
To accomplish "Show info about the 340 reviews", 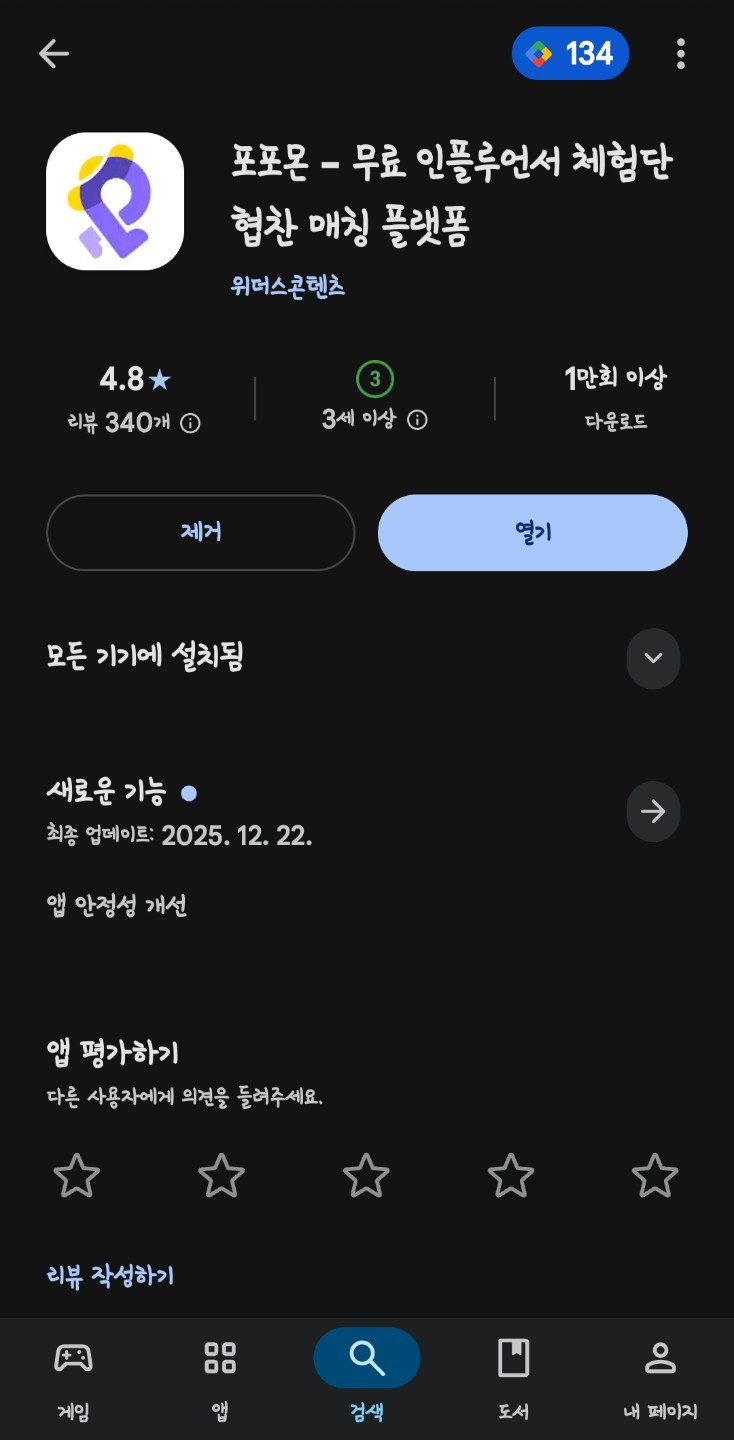I will tap(190, 424).
